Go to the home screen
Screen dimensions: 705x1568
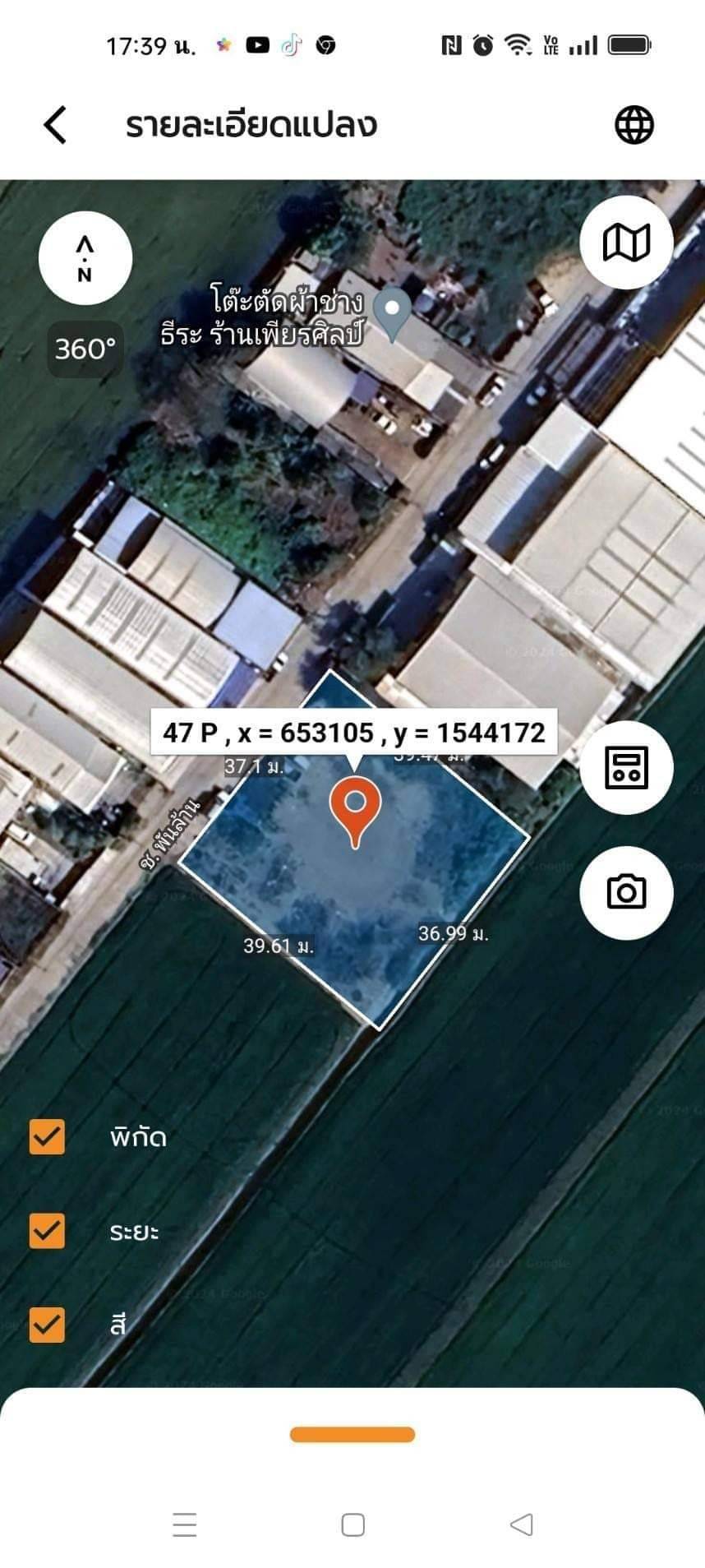pyautogui.click(x=352, y=1524)
